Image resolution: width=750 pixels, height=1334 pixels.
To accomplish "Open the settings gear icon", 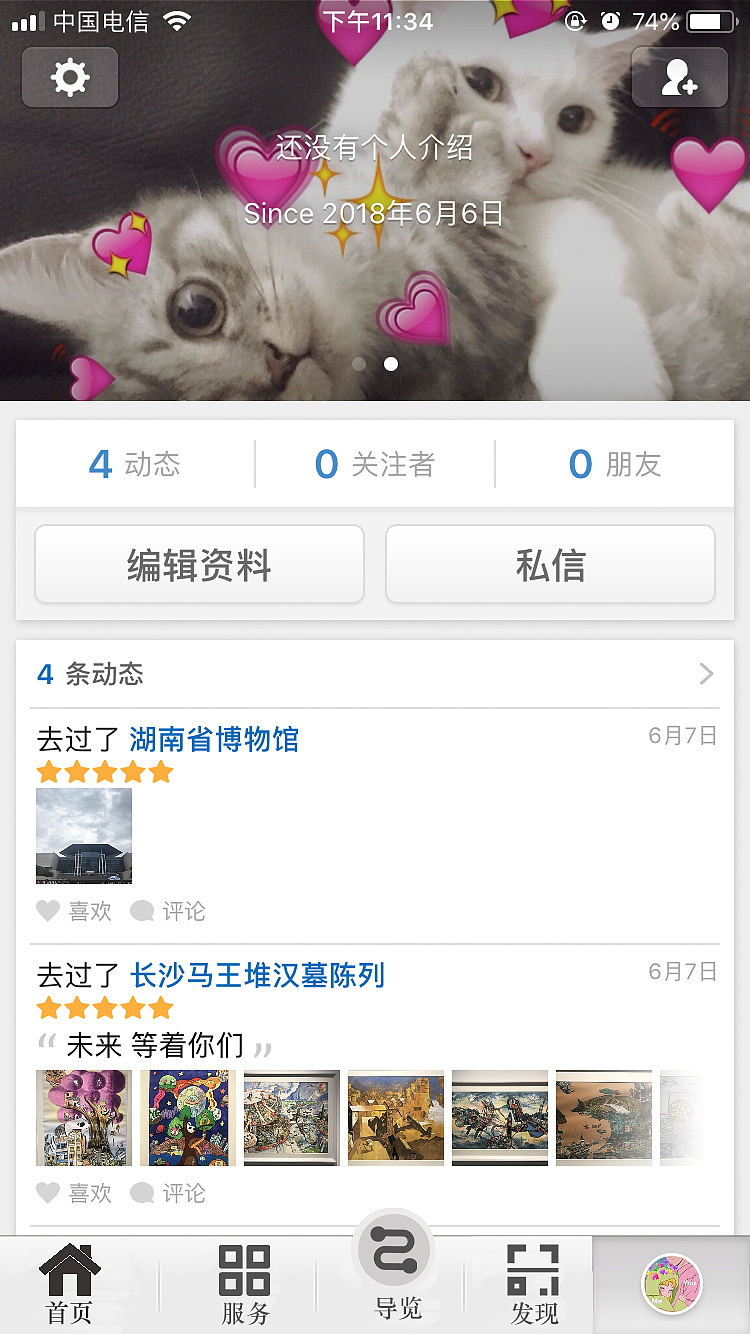I will pos(69,77).
